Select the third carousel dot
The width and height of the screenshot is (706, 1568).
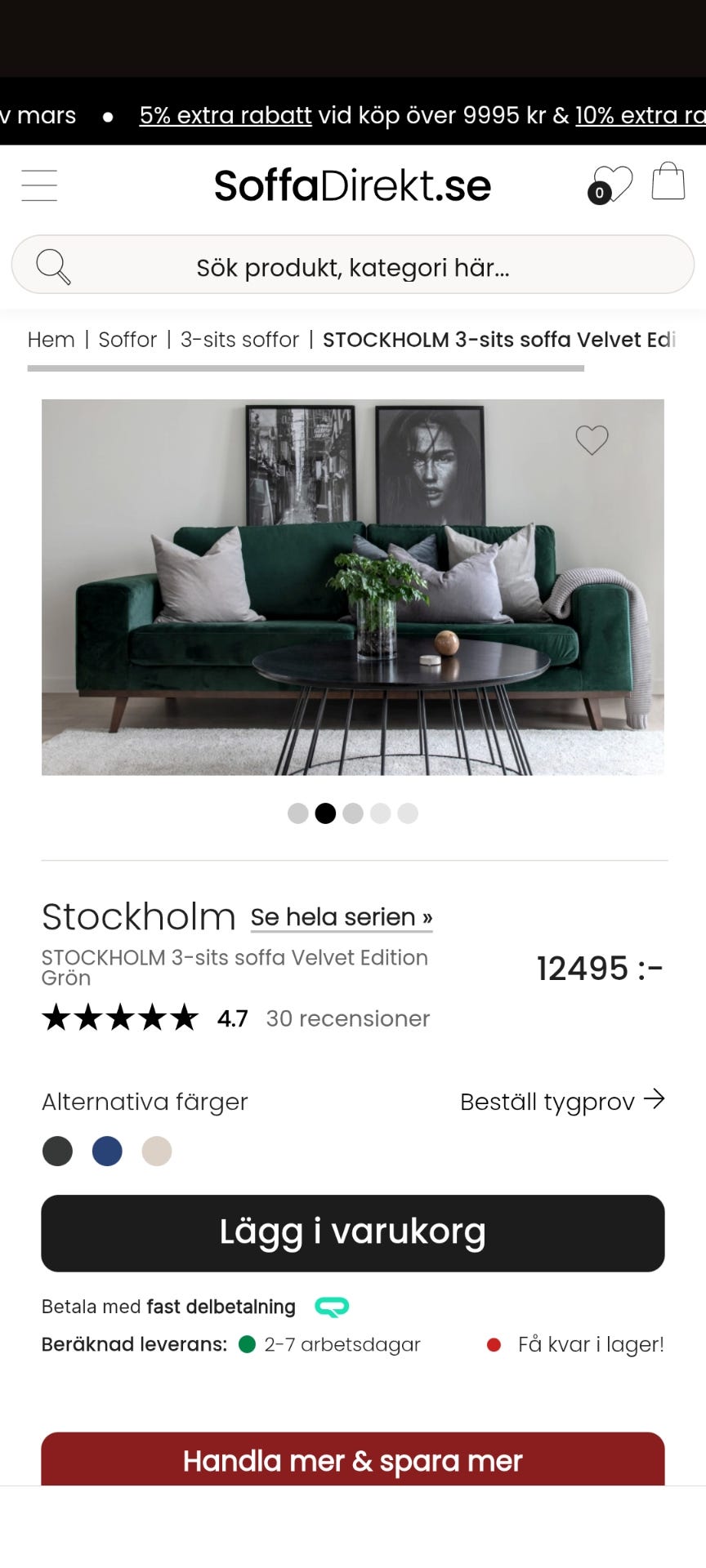pyautogui.click(x=352, y=813)
